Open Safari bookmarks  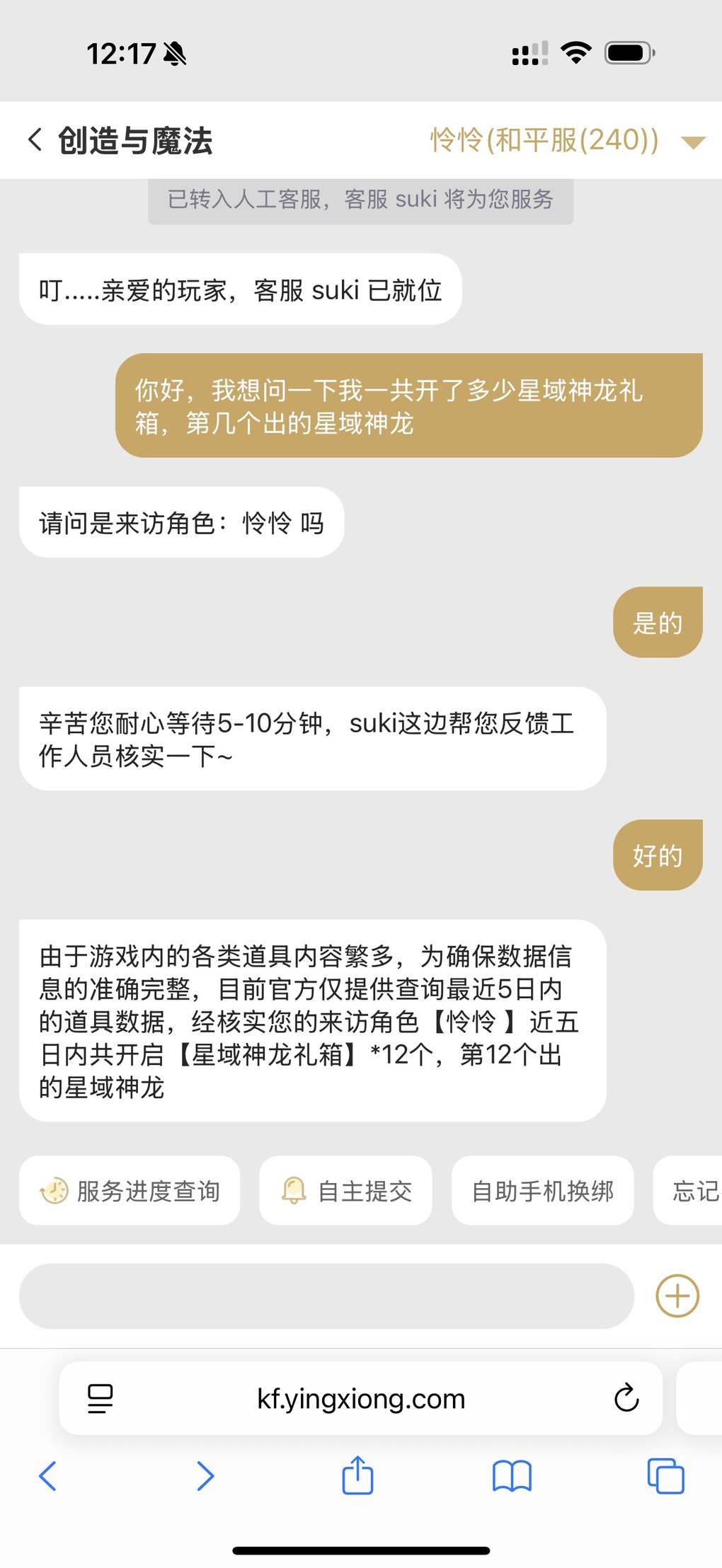tap(512, 1476)
